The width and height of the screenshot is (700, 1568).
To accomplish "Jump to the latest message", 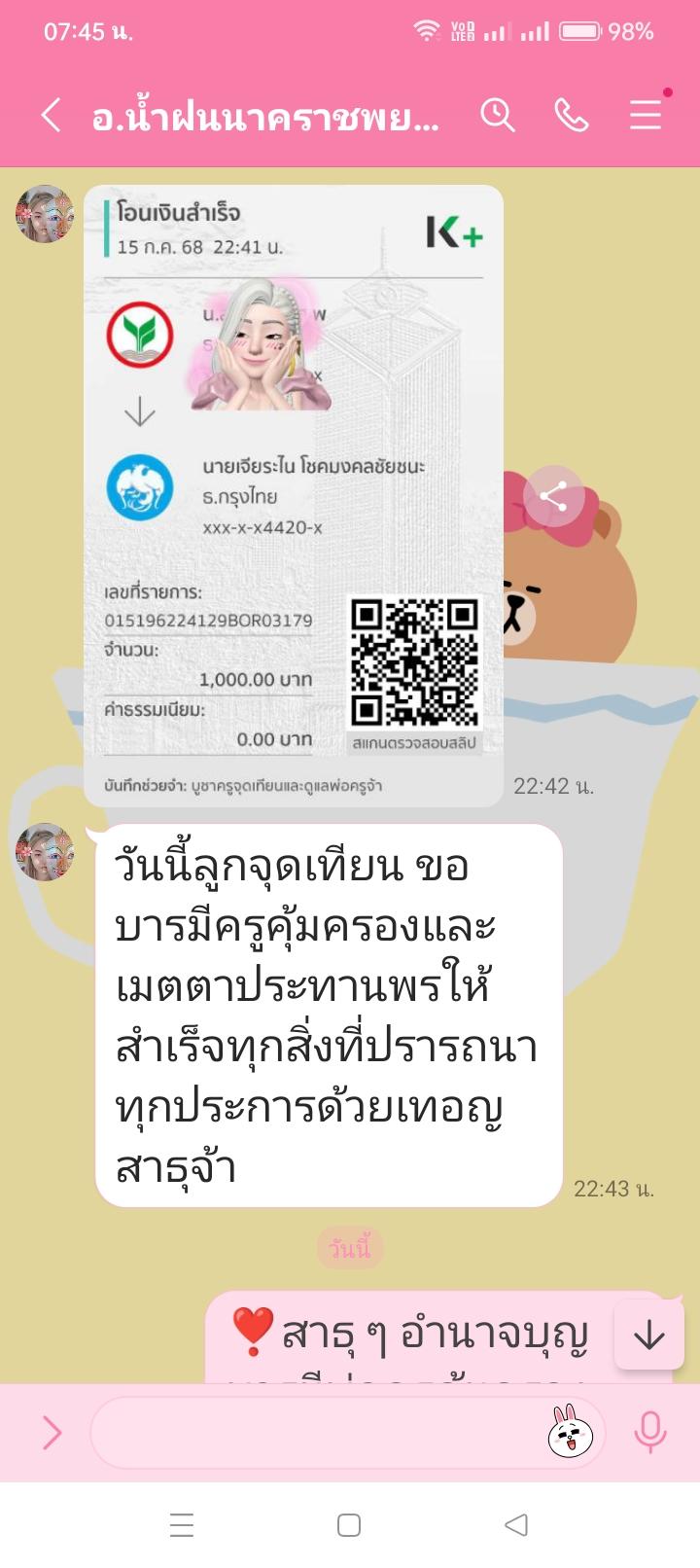I will (x=649, y=1336).
